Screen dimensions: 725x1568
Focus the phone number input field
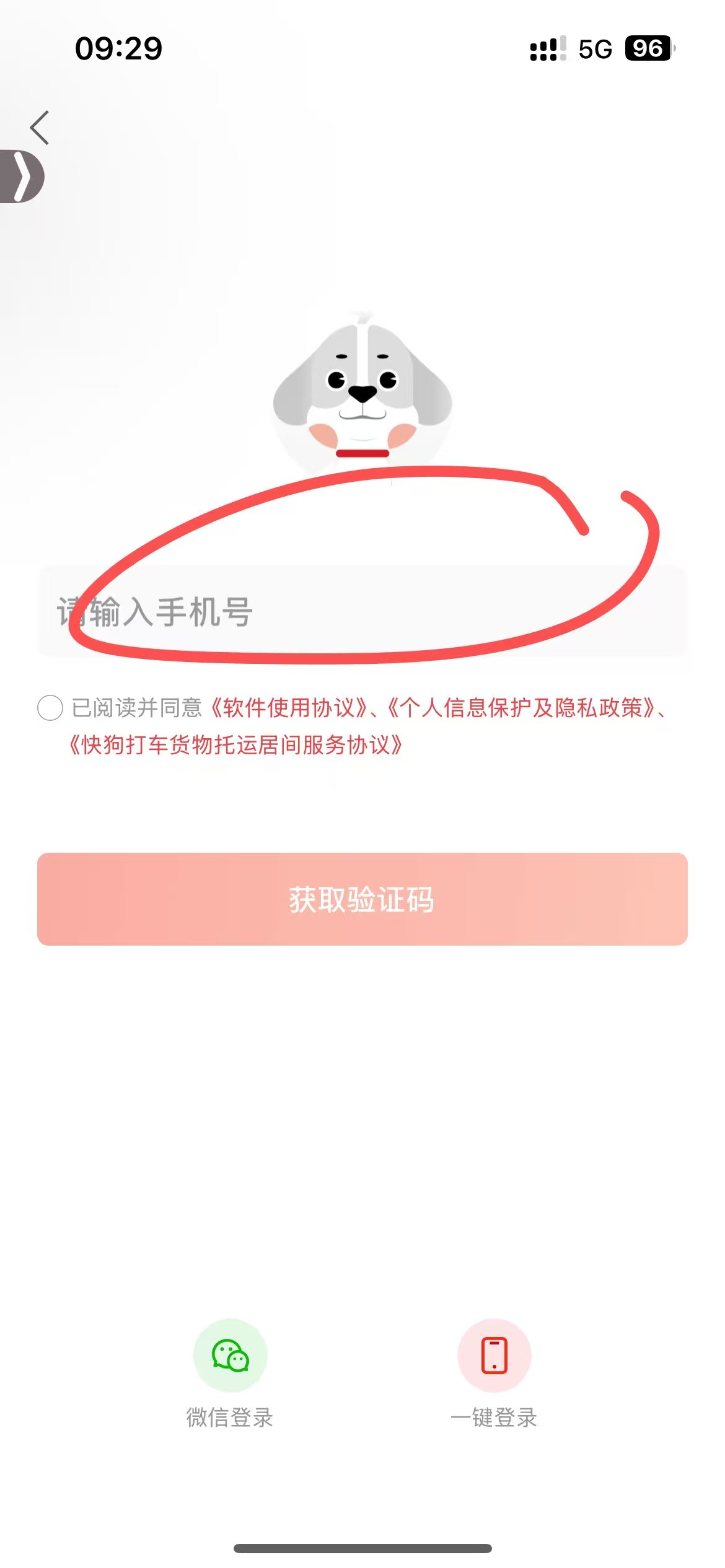click(x=362, y=612)
